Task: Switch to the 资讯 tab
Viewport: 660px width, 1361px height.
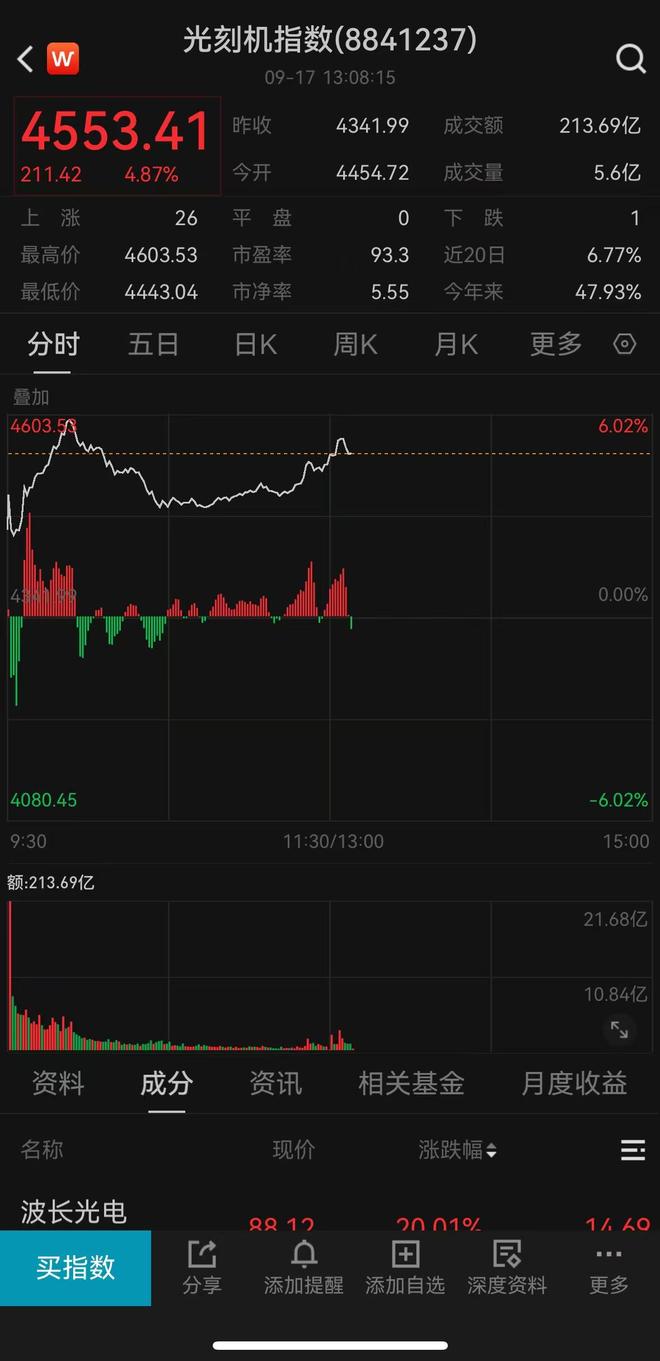Action: tap(275, 1083)
